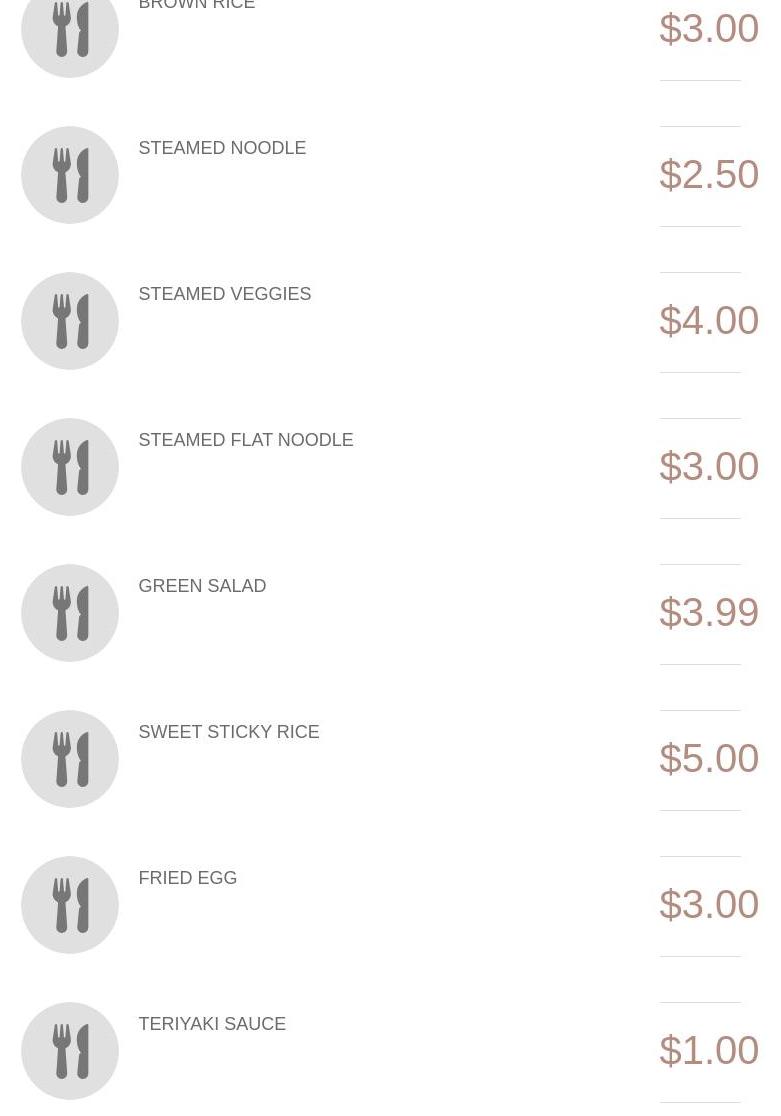Viewport: 781px width, 1116px height.
Task: Tap the Fried Egg row
Action: (x=187, y=878)
